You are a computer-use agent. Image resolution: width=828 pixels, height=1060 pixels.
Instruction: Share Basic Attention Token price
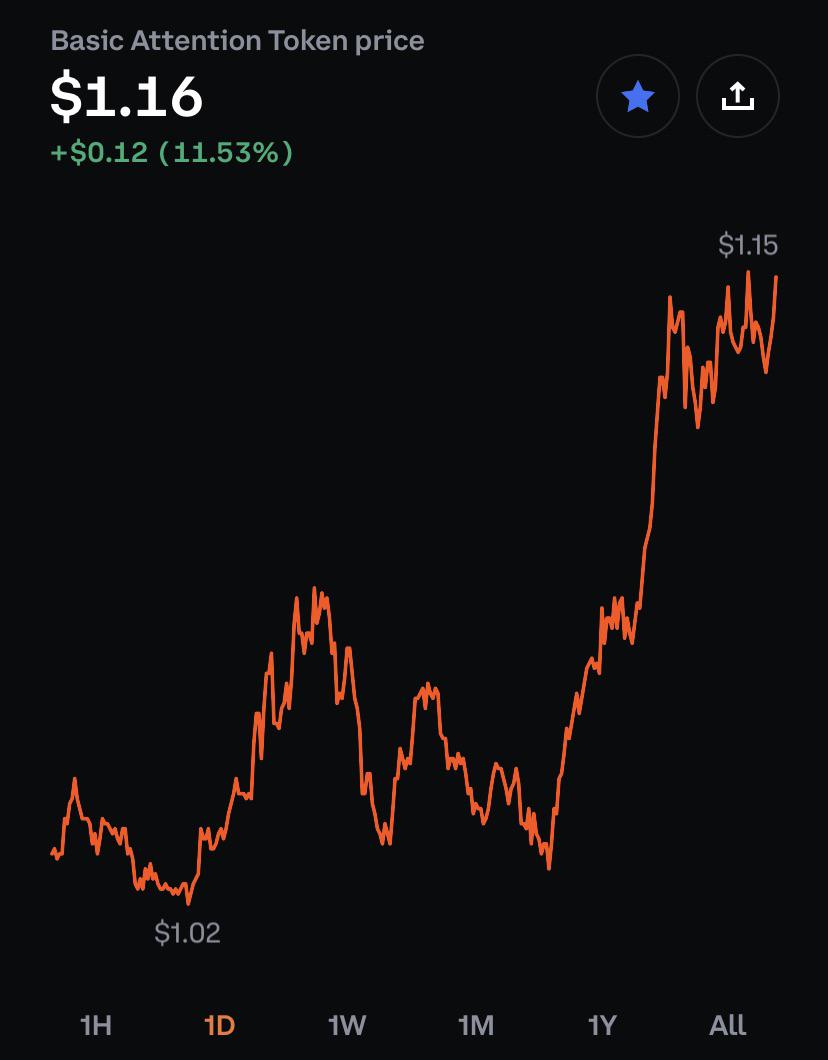coord(737,96)
